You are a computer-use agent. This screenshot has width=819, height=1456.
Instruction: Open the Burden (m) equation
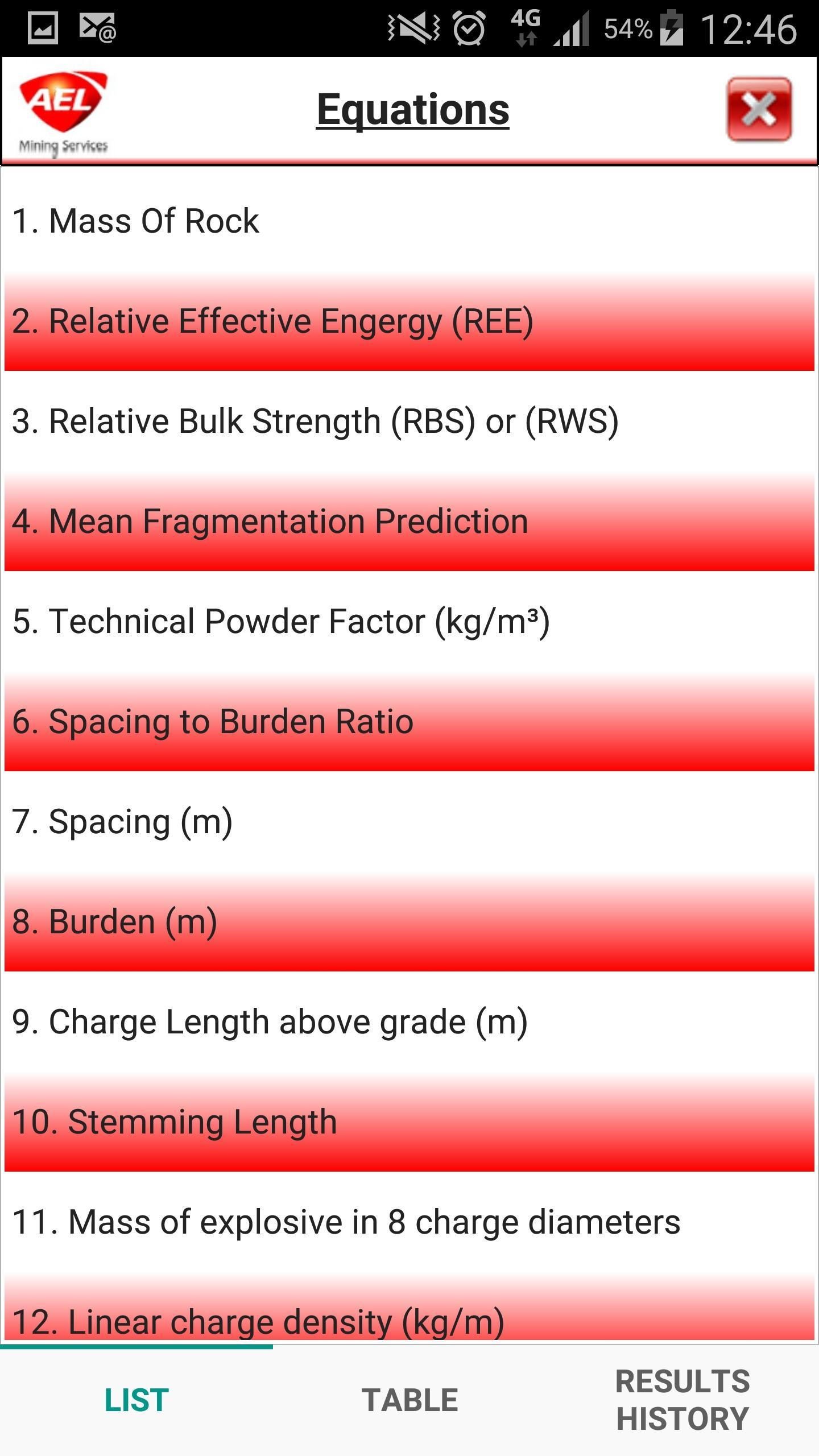409,922
